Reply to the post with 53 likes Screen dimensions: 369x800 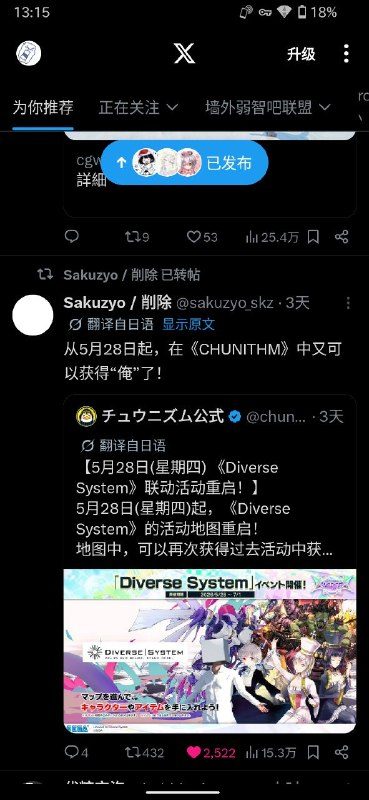(x=72, y=236)
